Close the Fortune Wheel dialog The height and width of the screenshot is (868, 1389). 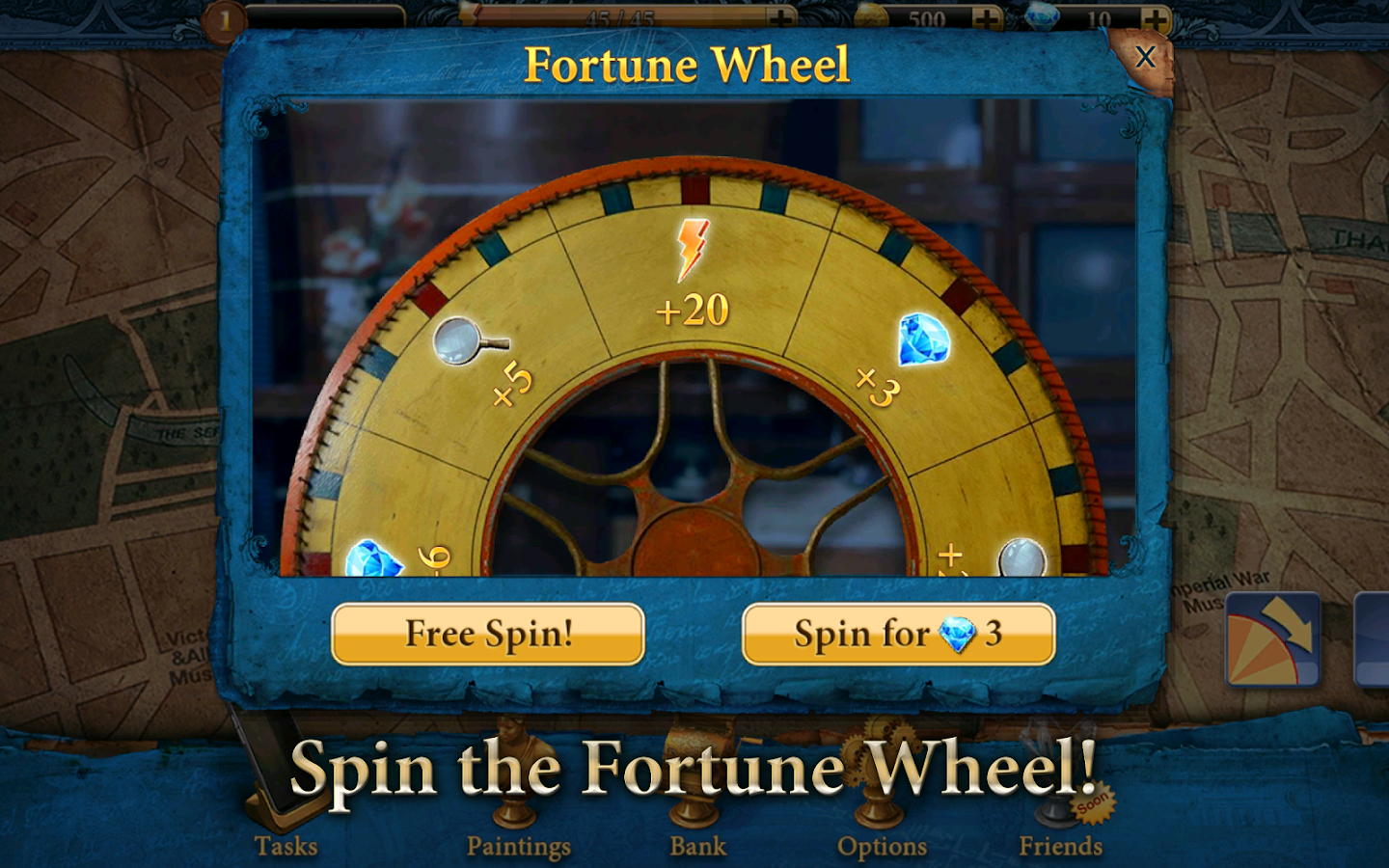[1144, 58]
